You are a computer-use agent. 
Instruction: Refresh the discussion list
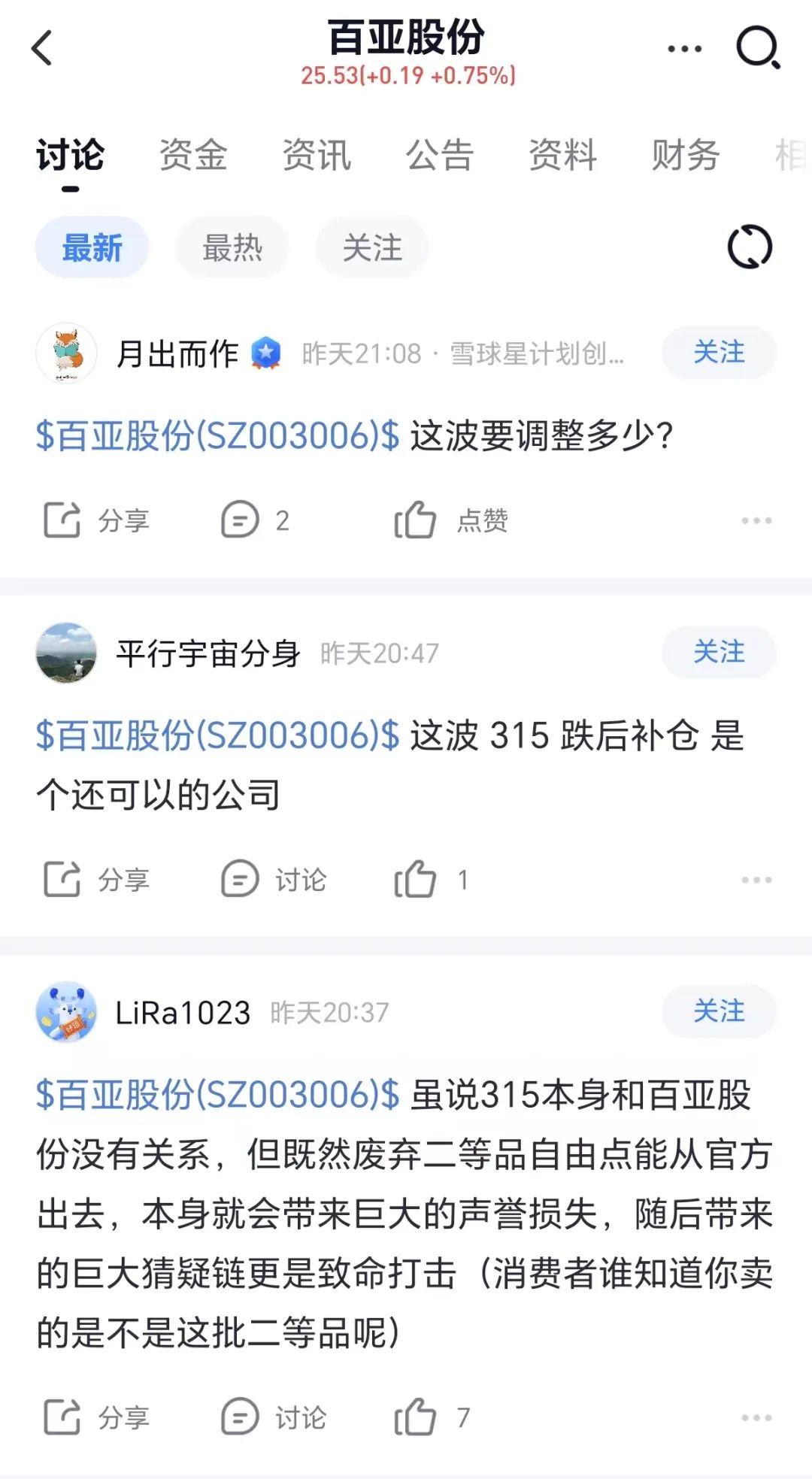pyautogui.click(x=750, y=247)
